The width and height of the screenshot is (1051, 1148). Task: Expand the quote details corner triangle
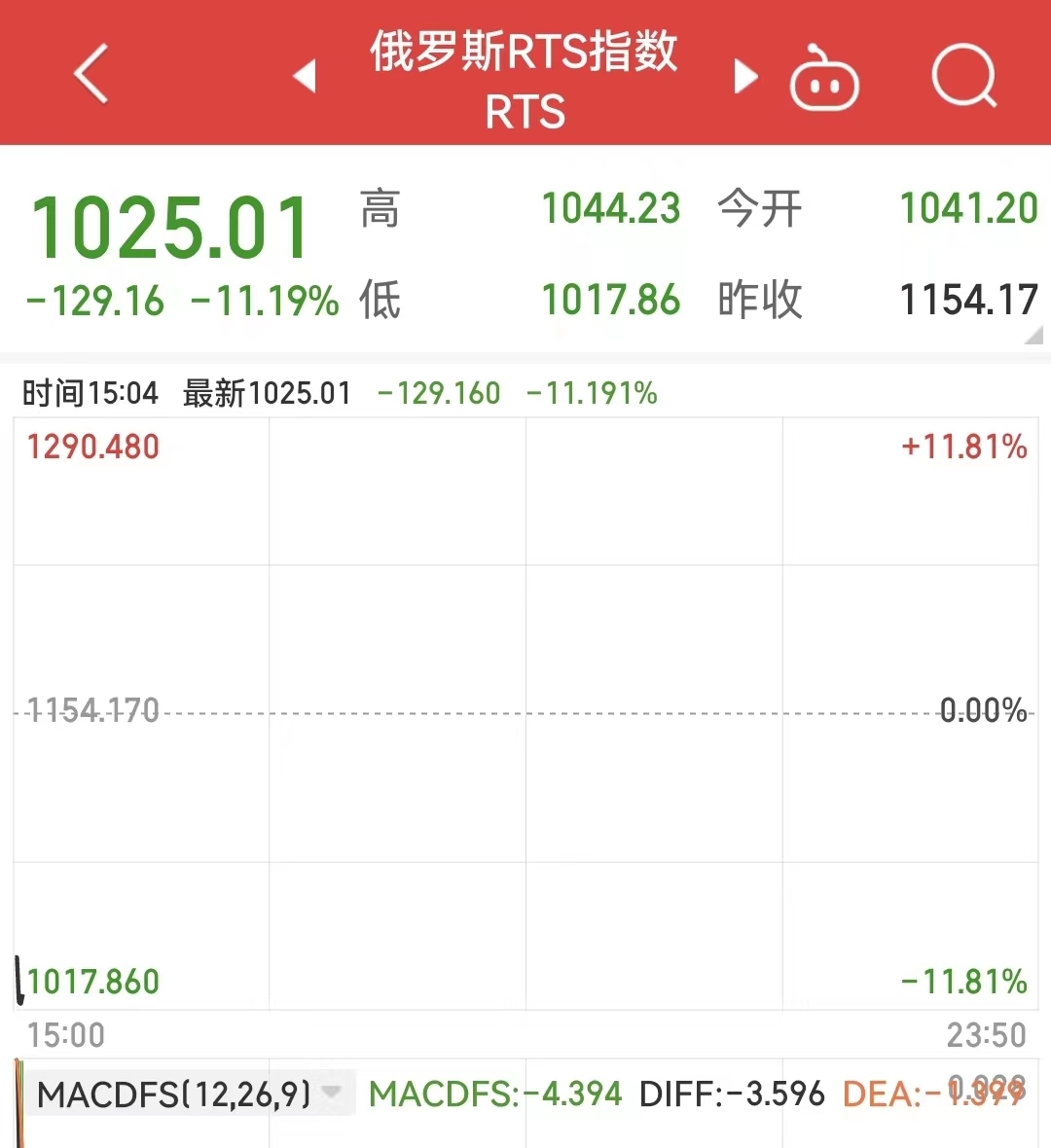[x=1033, y=336]
